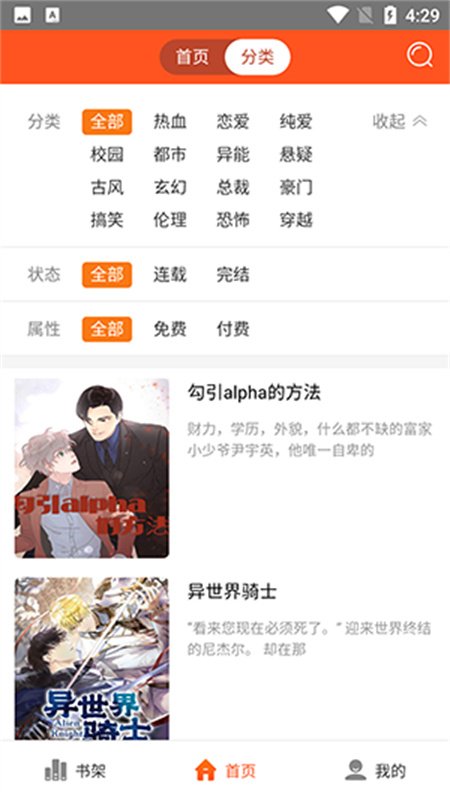Filter by 付费 attribute

coord(233,329)
